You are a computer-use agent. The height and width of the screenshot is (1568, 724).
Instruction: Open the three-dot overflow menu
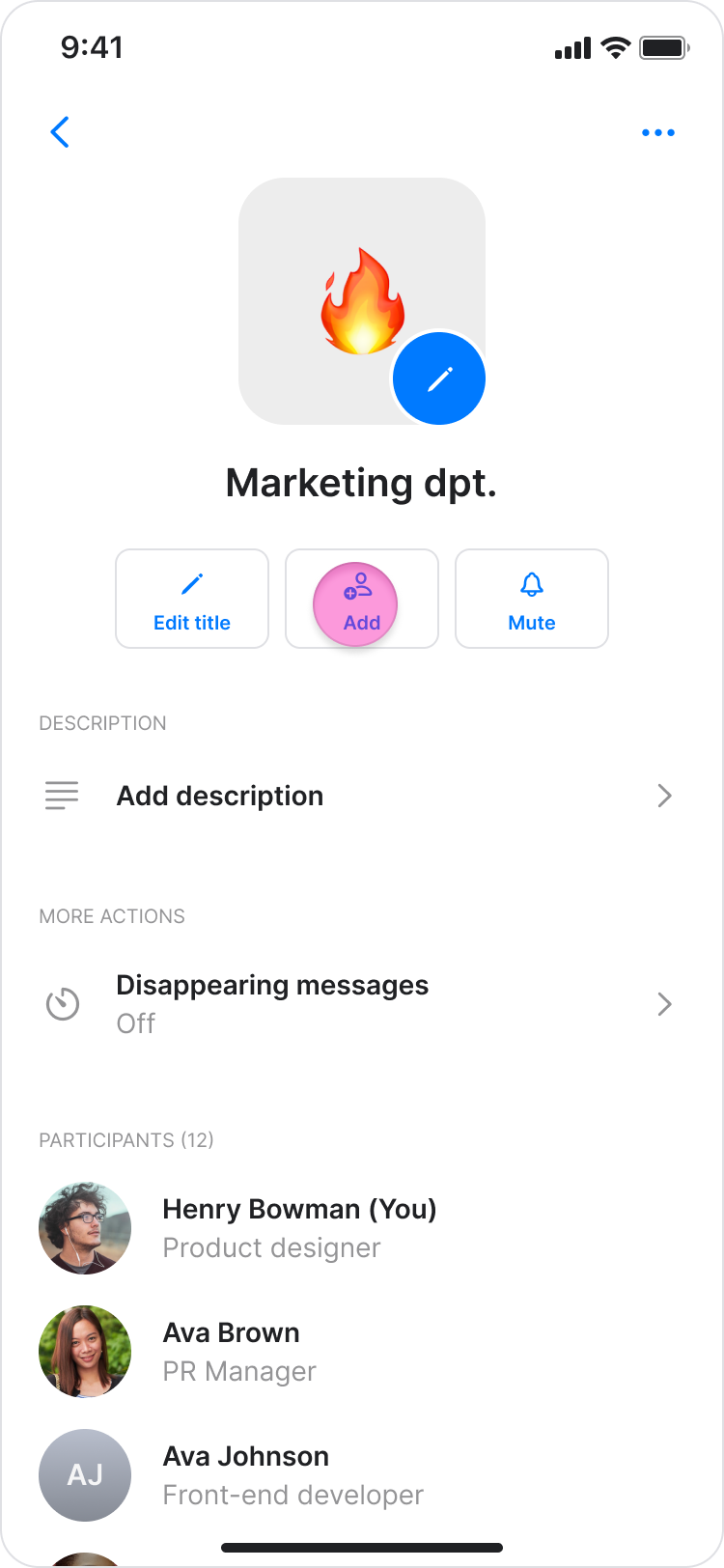pos(658,132)
